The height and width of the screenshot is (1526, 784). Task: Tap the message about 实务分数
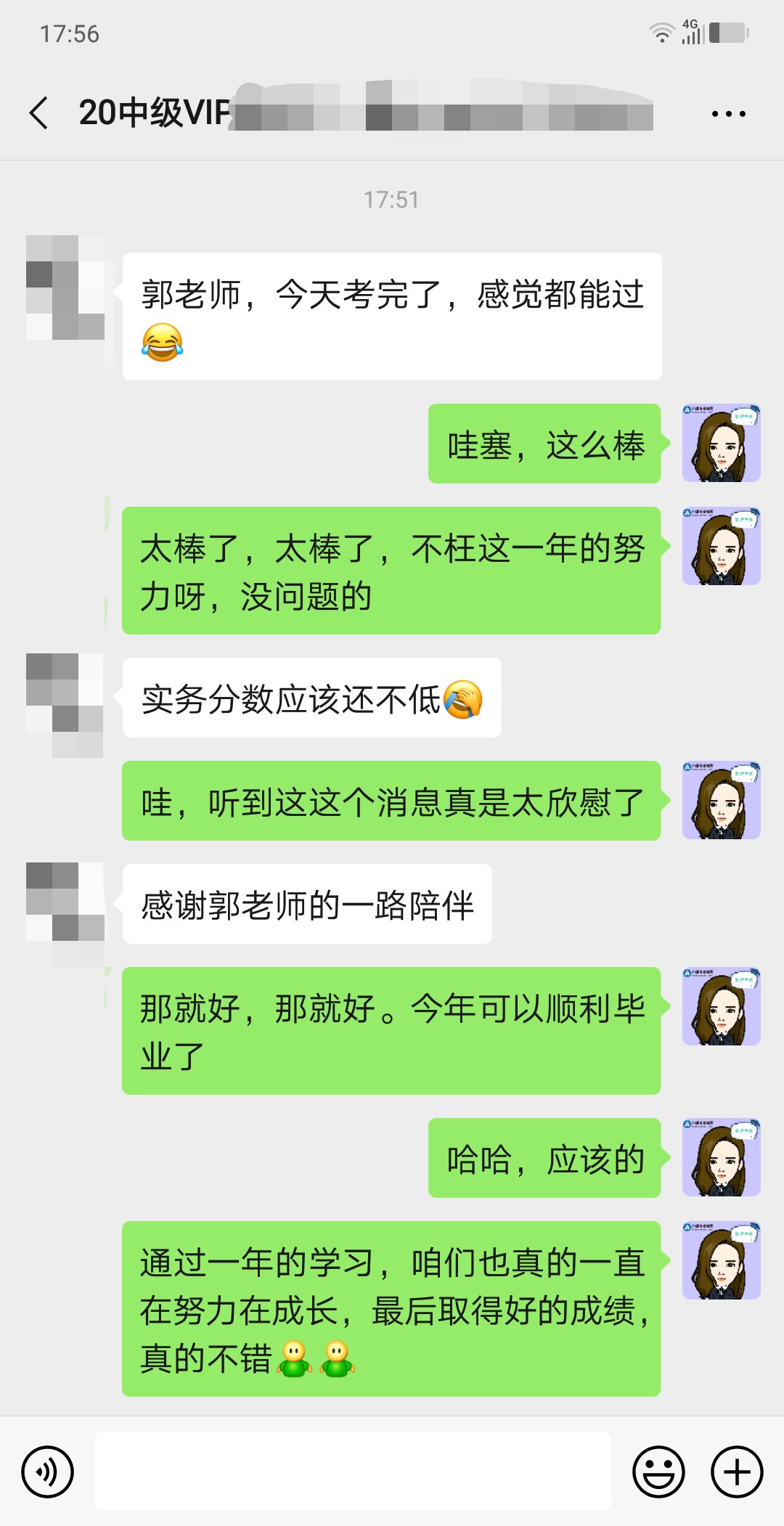pyautogui.click(x=312, y=701)
